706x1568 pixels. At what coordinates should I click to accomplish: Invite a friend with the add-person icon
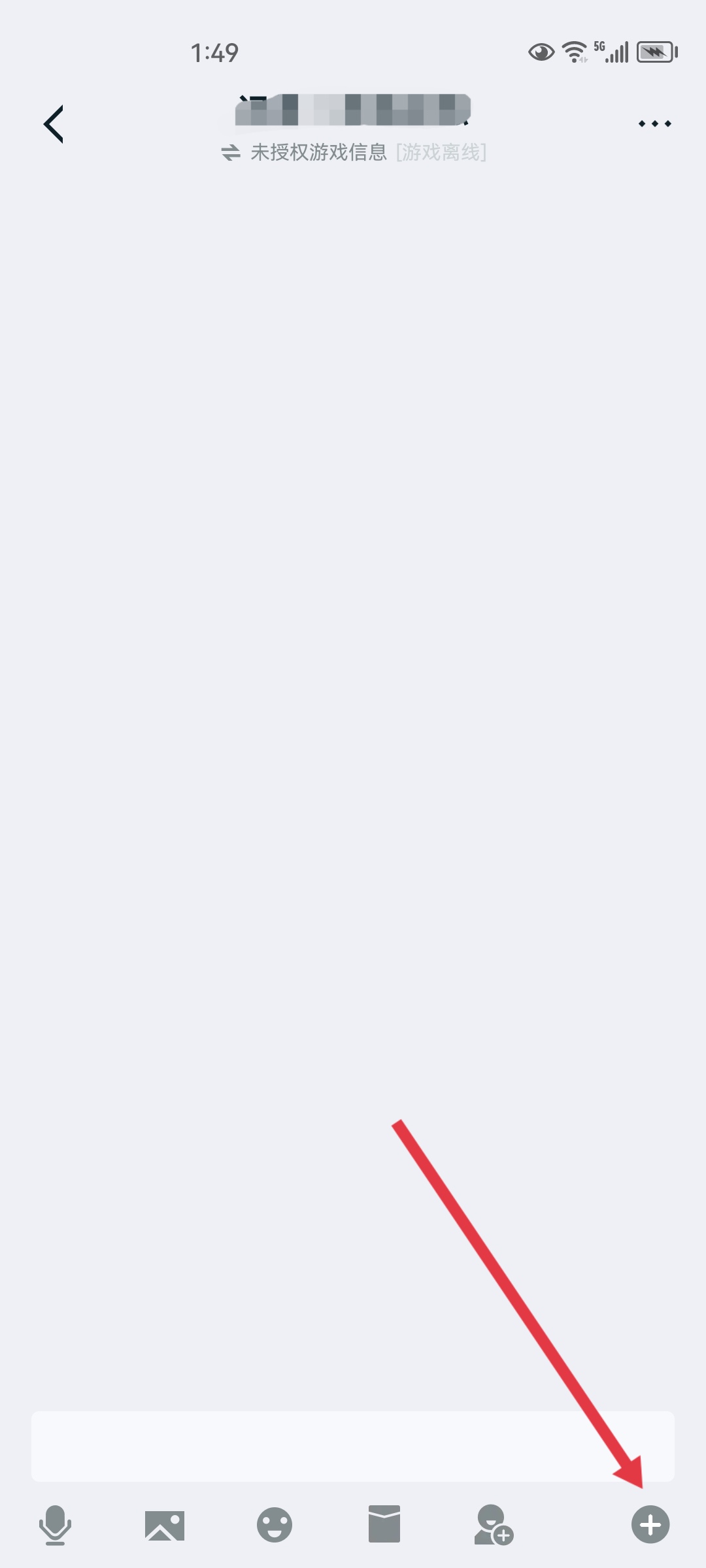click(493, 1525)
